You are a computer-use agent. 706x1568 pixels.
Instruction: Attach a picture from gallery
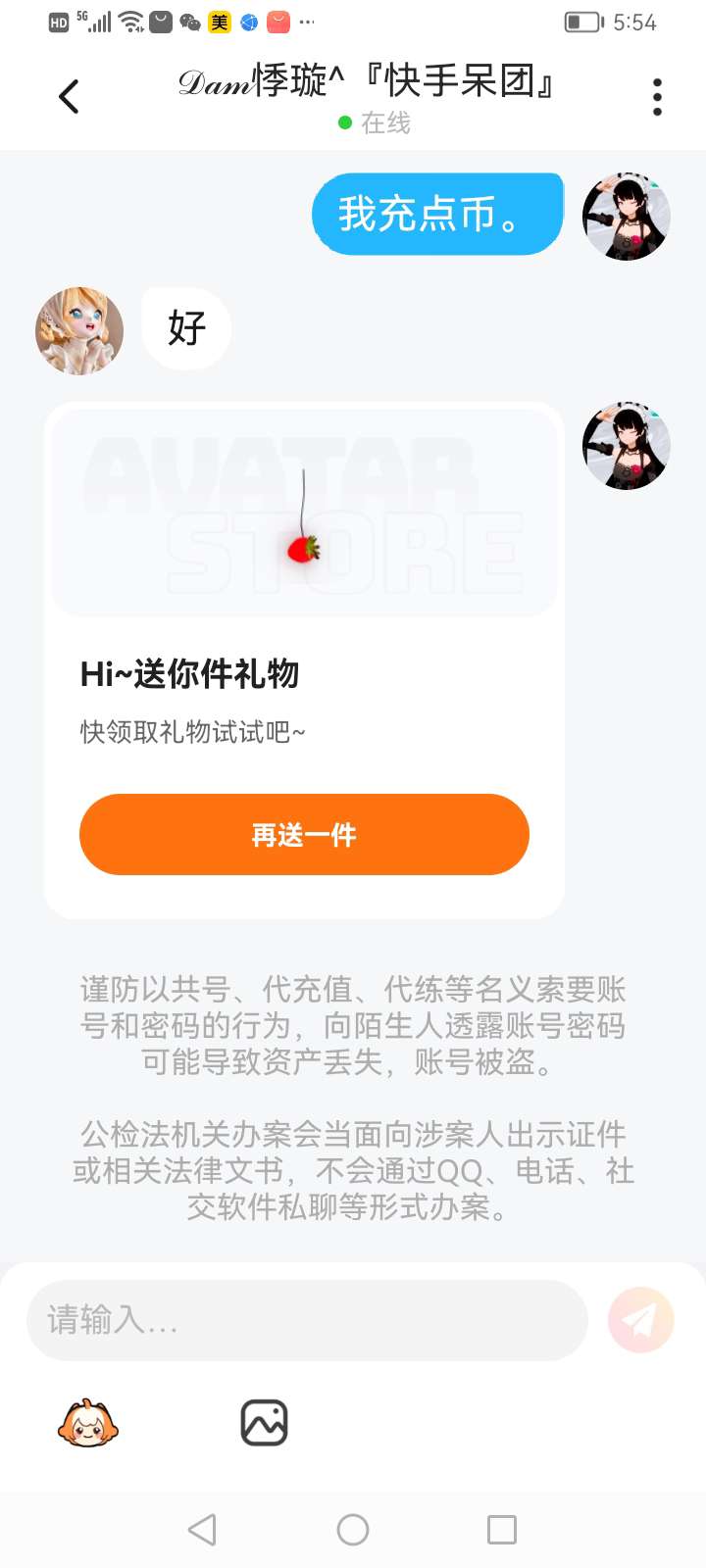[x=264, y=1423]
